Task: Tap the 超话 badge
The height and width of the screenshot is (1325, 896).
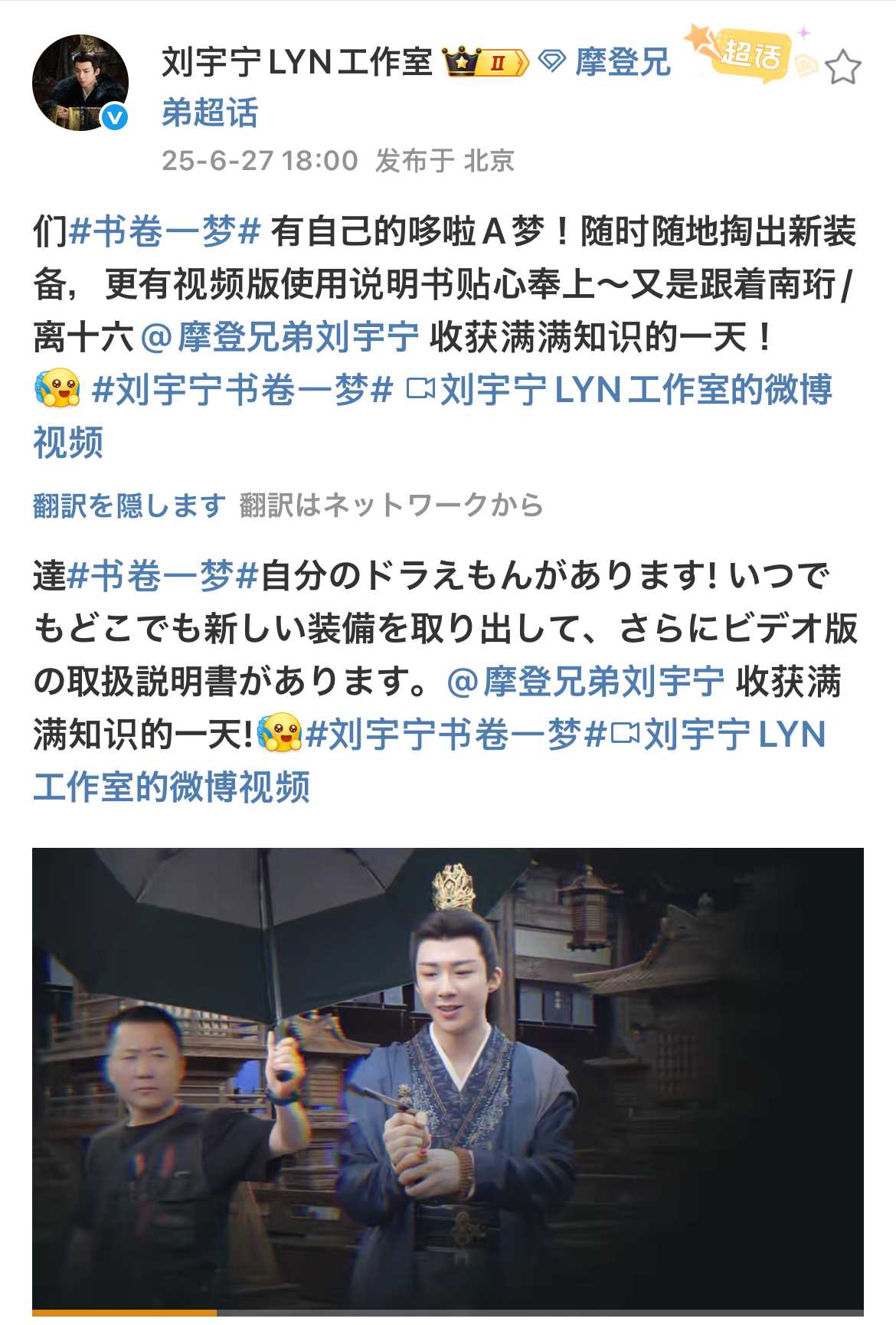Action: [749, 54]
